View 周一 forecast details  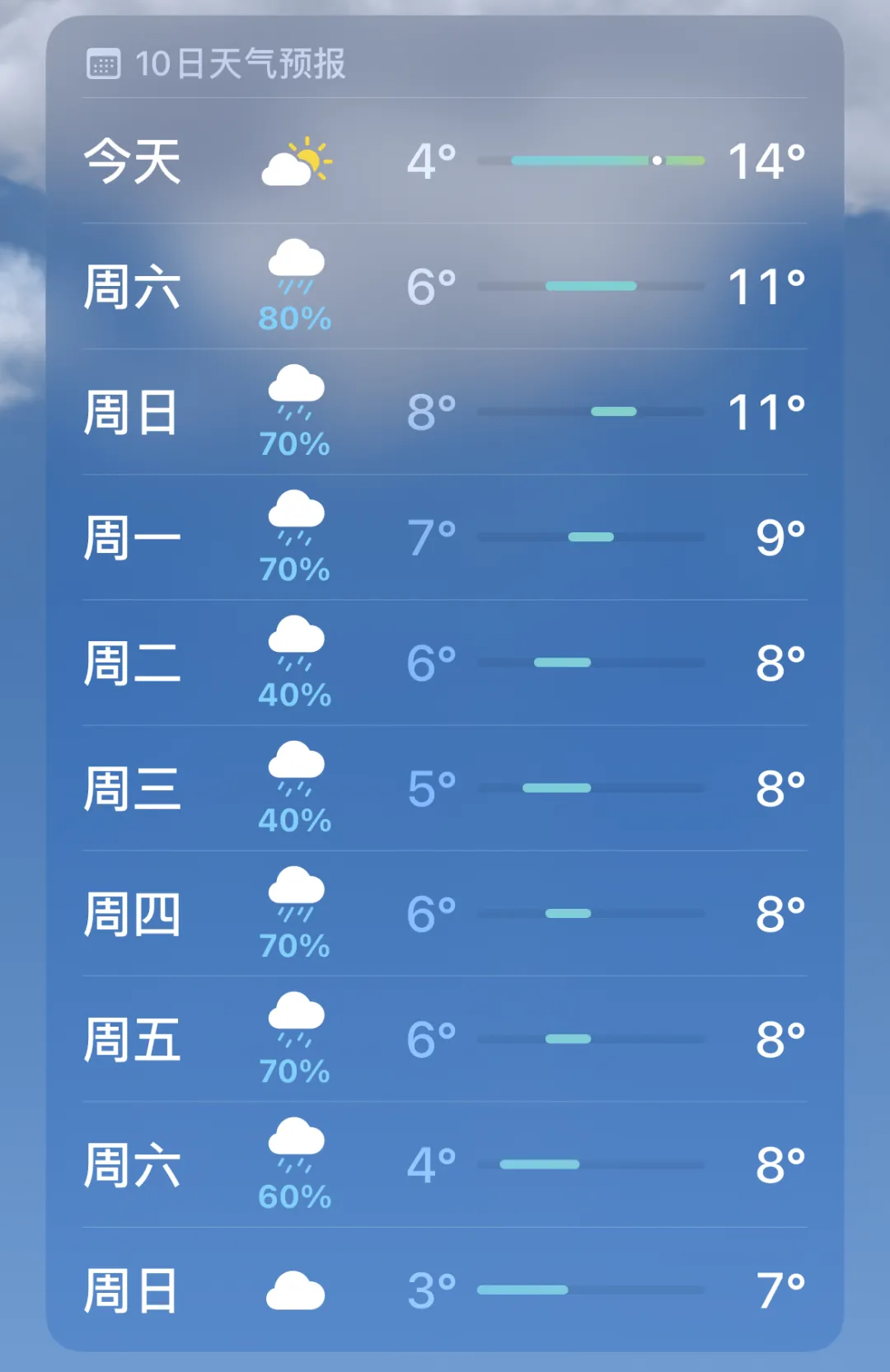coord(445,537)
